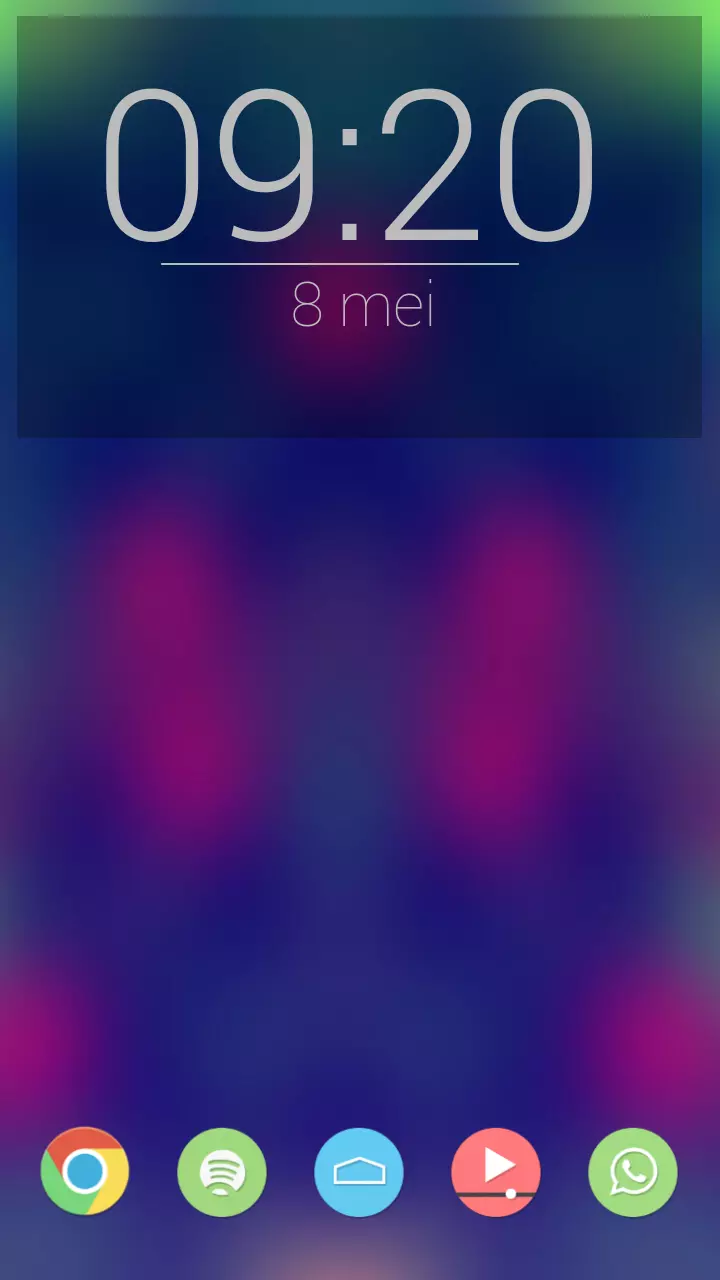Tap the divider line beneath the time
Image resolution: width=720 pixels, height=1280 pixels.
click(x=340, y=264)
